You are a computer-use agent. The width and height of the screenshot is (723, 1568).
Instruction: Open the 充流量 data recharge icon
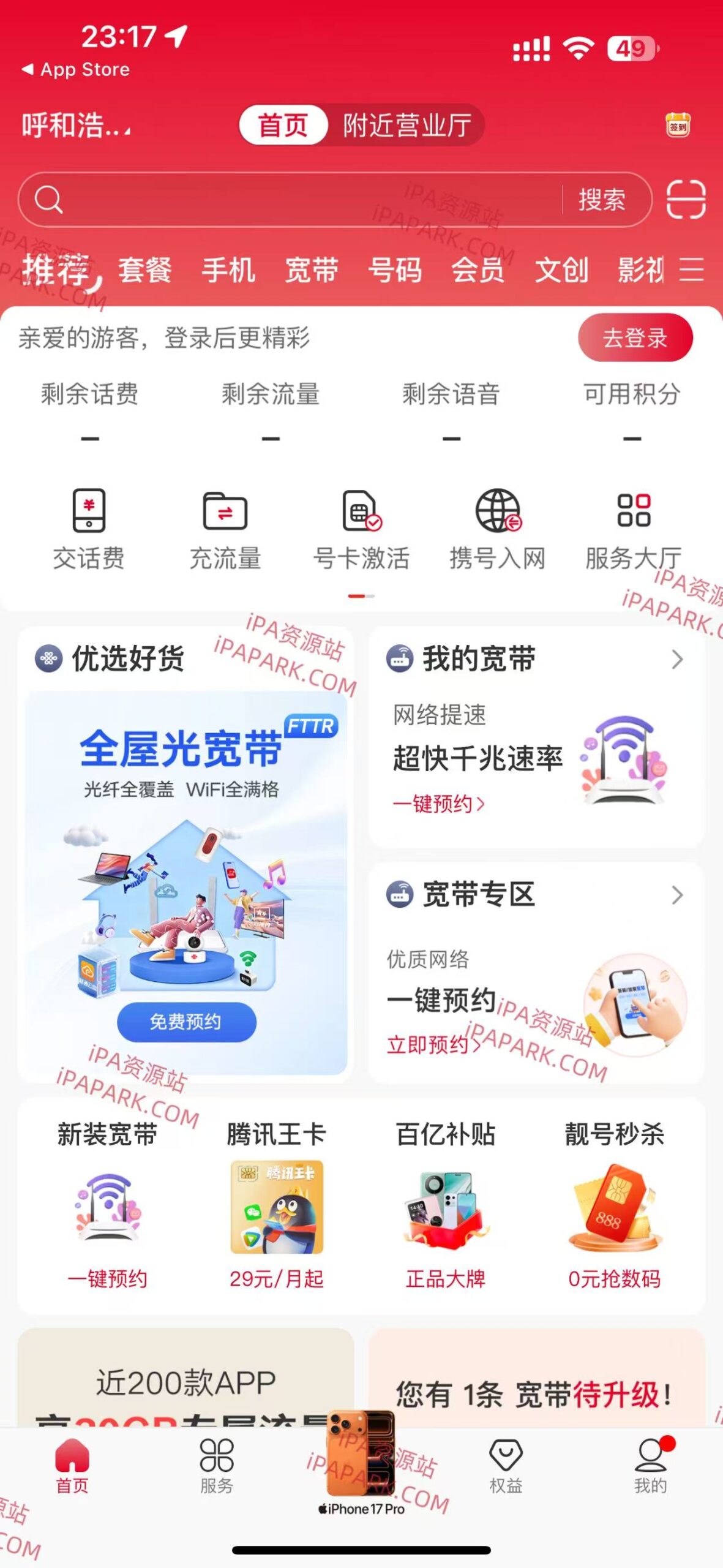[x=225, y=526]
